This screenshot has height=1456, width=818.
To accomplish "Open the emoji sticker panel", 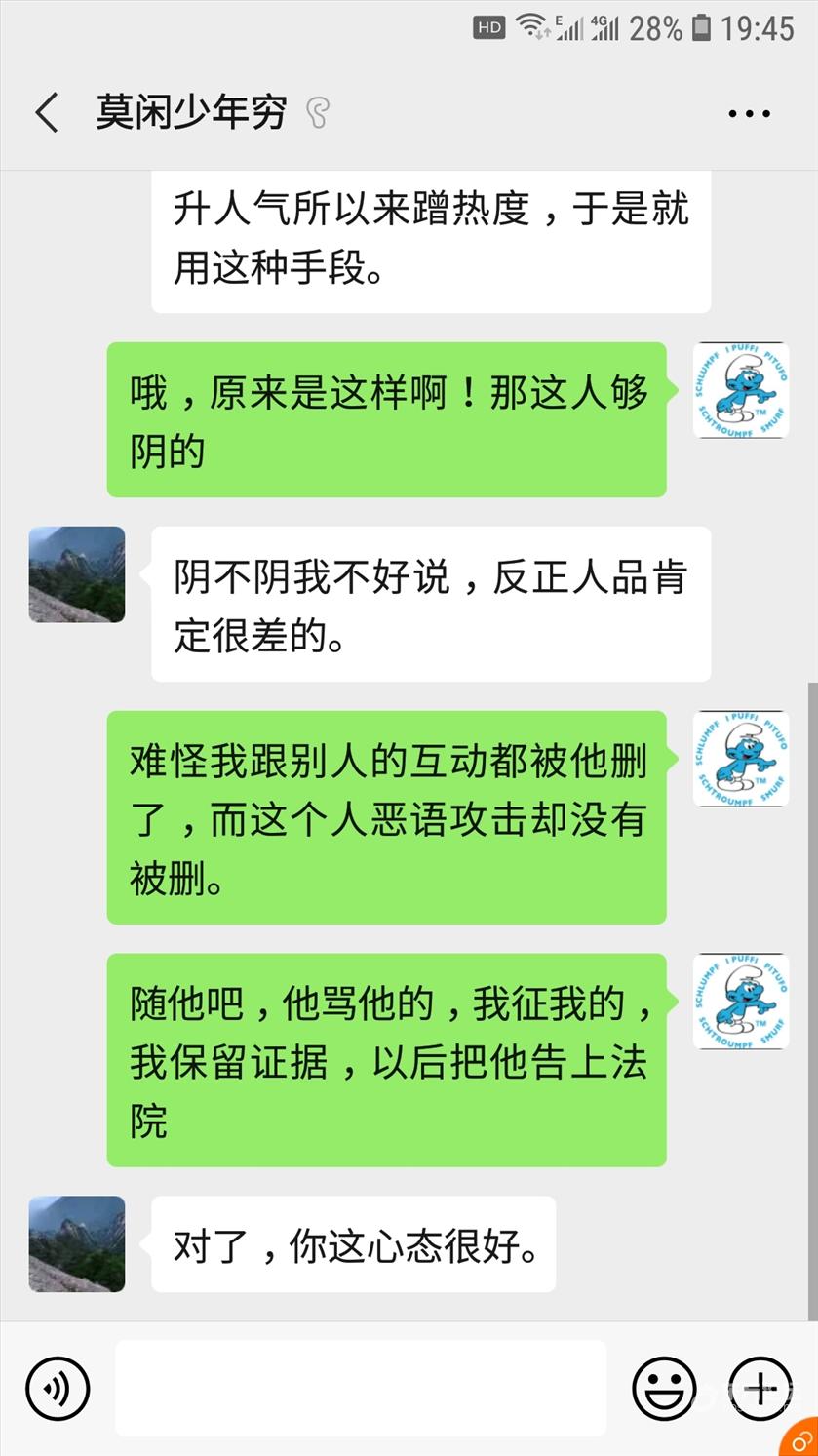I will (x=664, y=1387).
